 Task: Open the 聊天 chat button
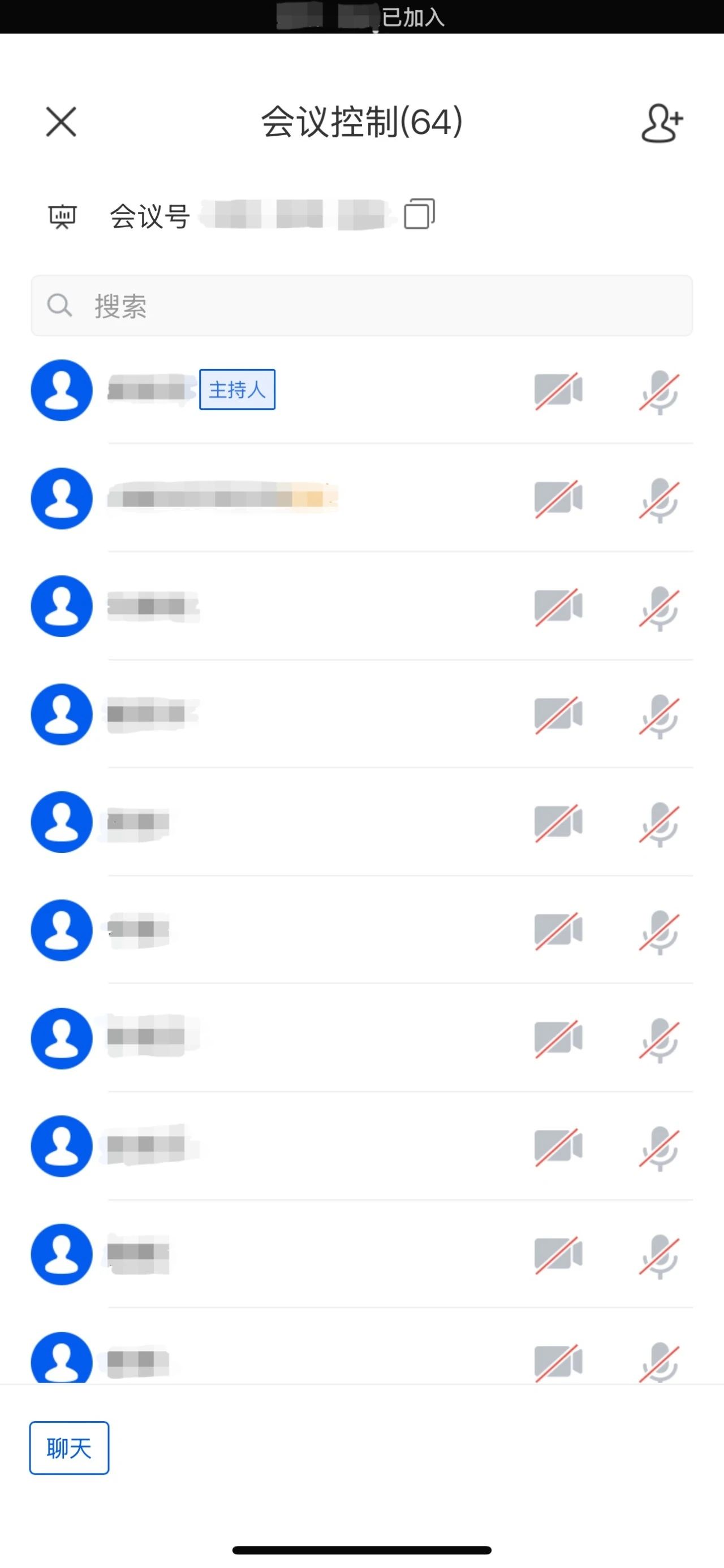pyautogui.click(x=70, y=1448)
